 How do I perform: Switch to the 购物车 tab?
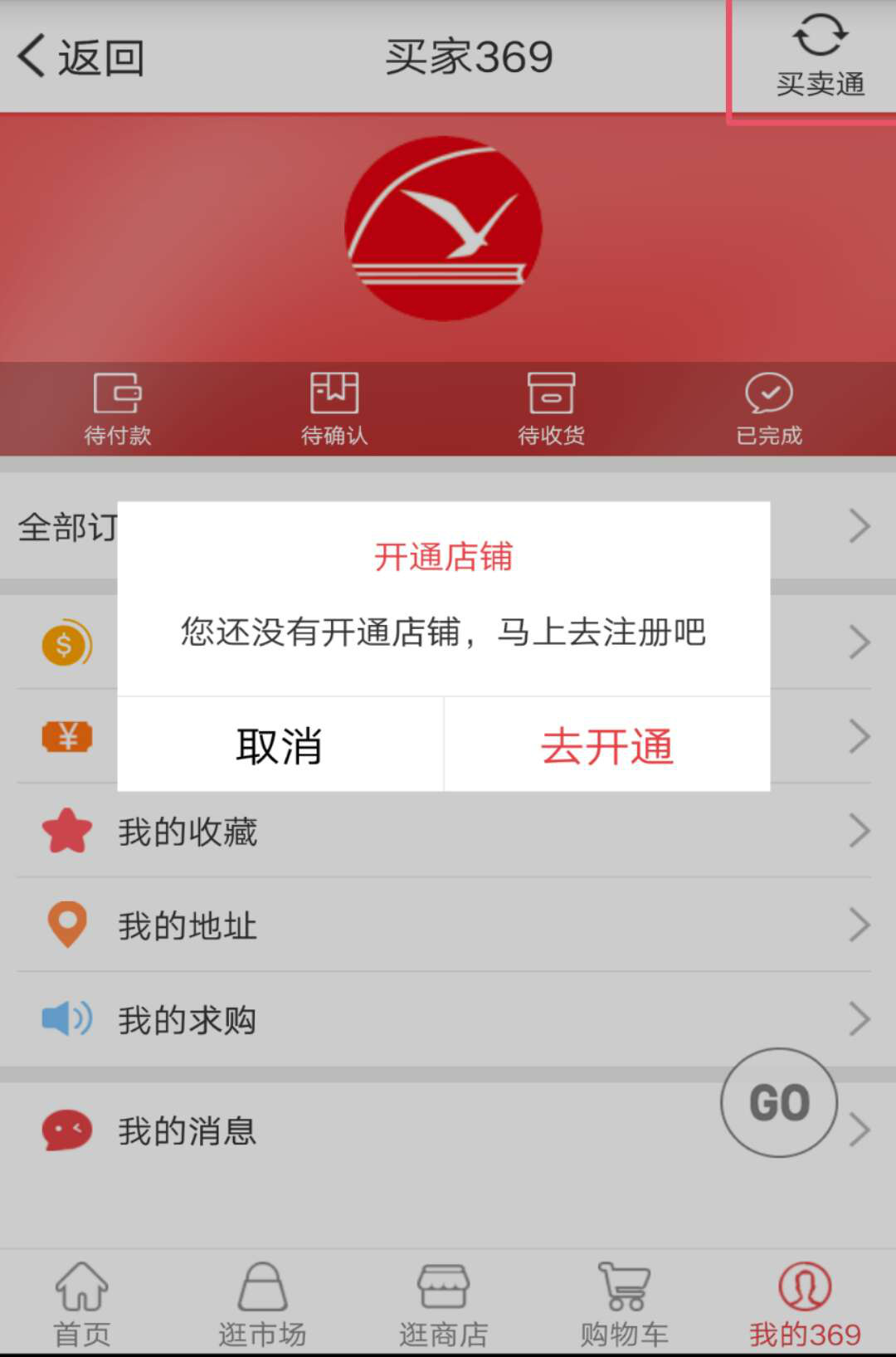(624, 1303)
